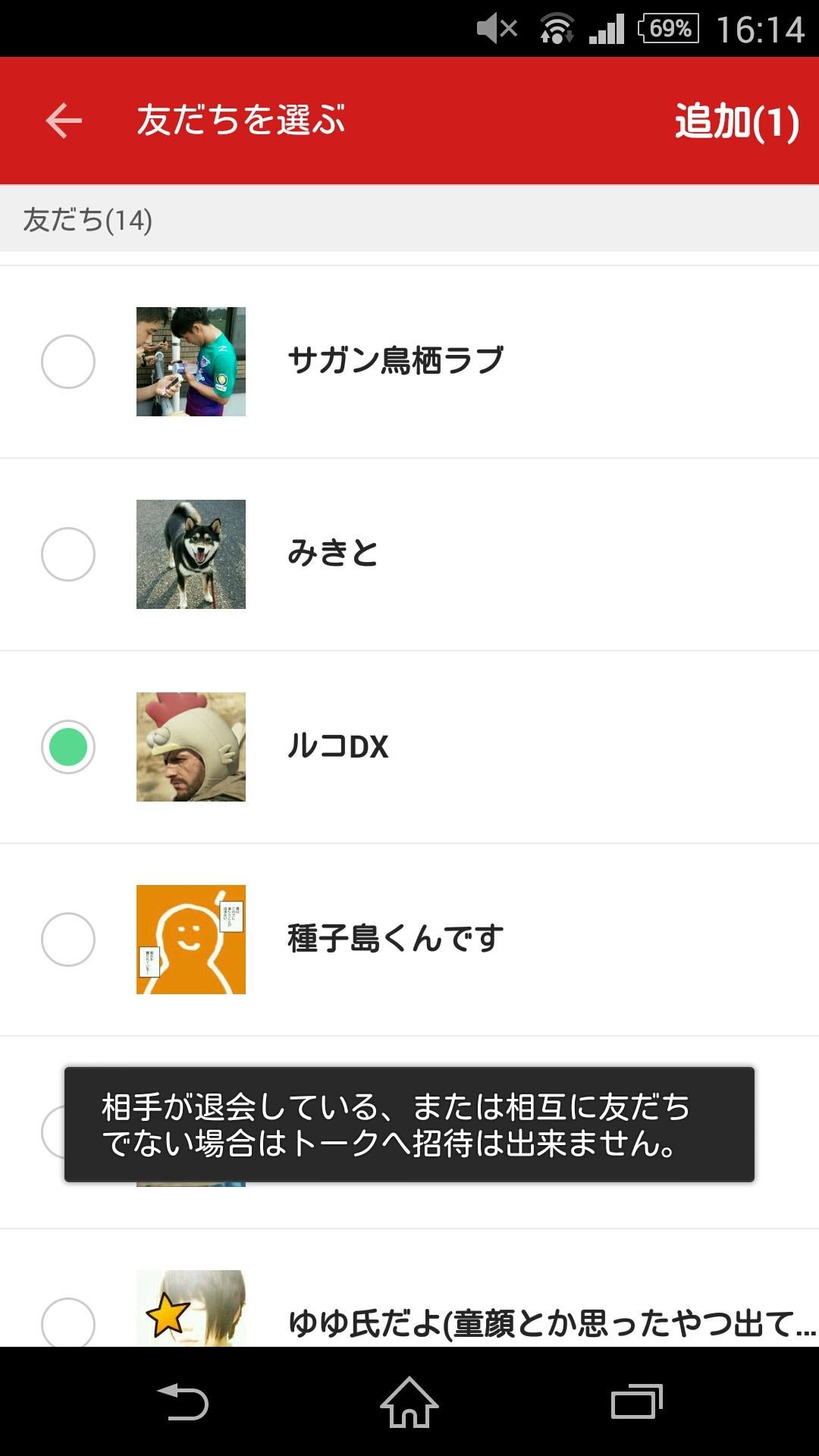Deselect ルコDX in the friend list
Screen dimensions: 819x1456
click(x=70, y=748)
